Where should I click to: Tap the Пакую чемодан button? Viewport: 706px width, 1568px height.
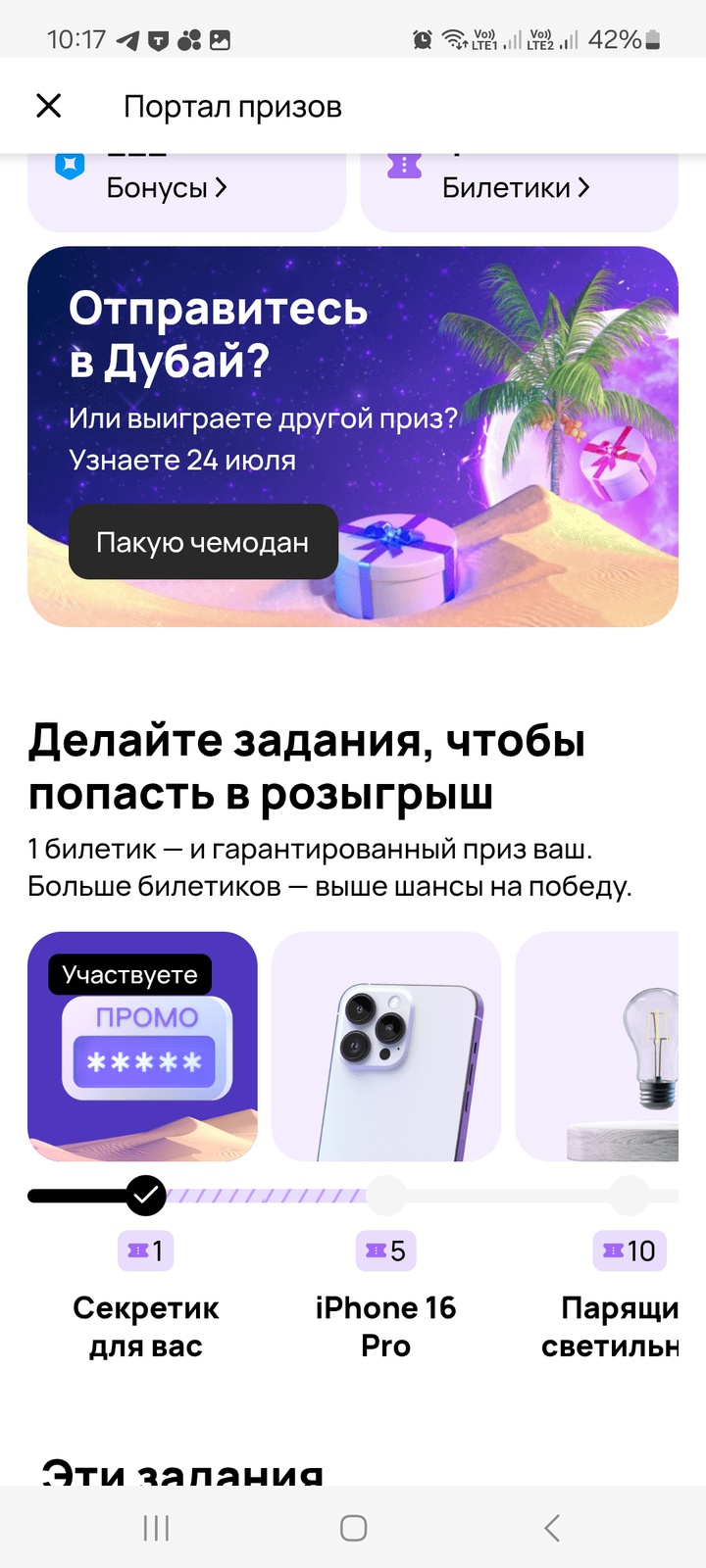pos(203,542)
